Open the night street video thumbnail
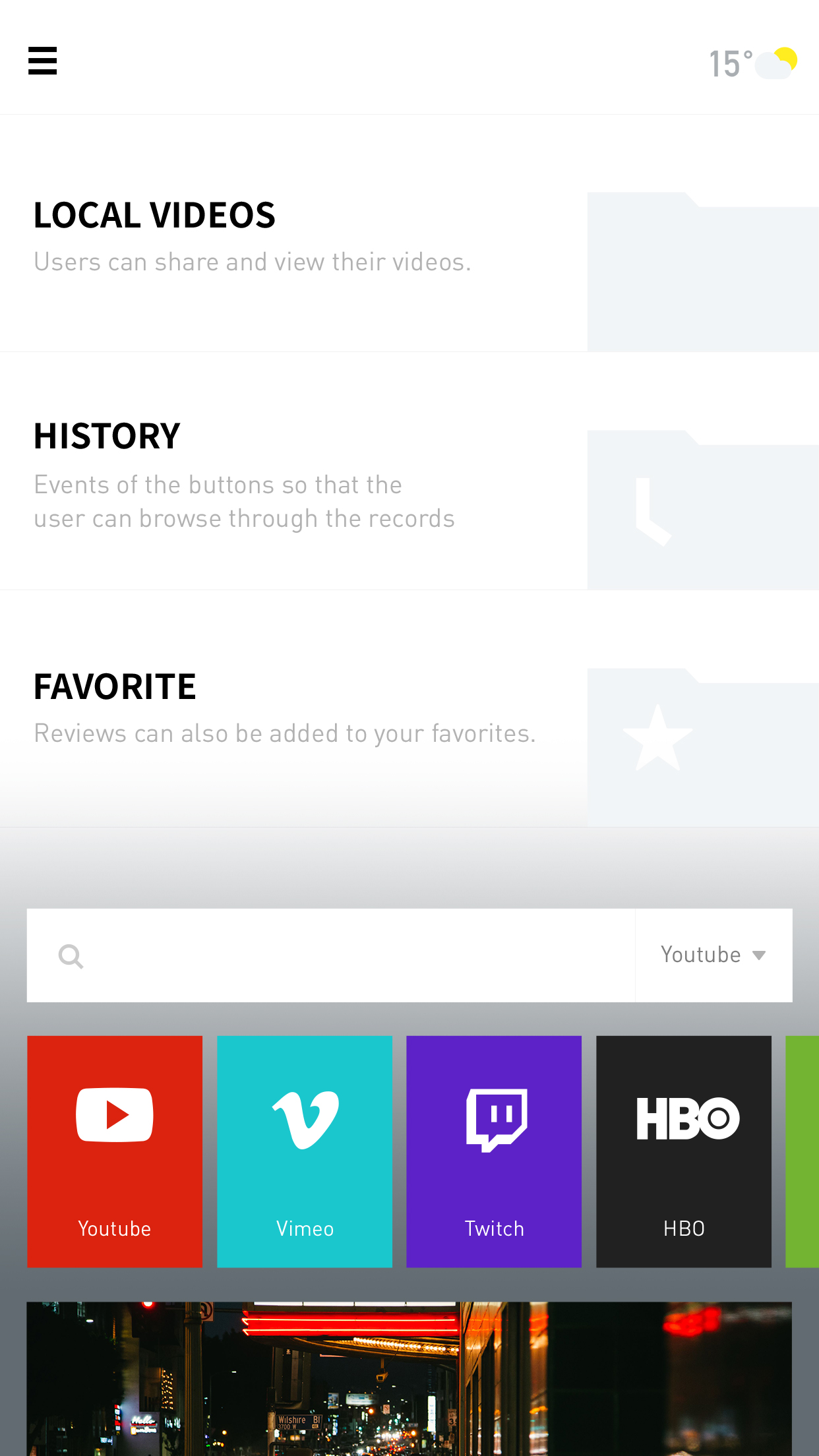The height and width of the screenshot is (1456, 819). (x=409, y=1380)
